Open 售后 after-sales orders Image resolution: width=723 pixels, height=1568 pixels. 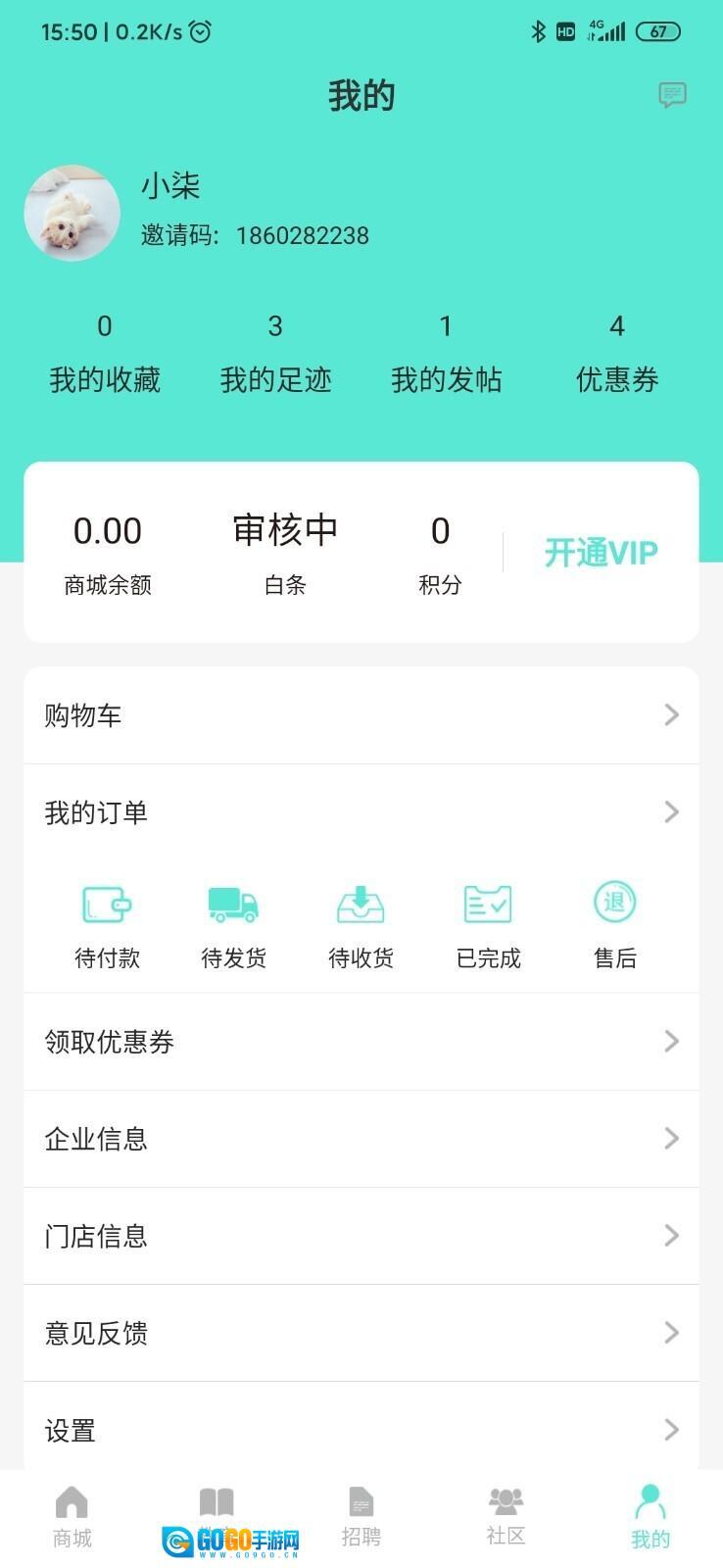pyautogui.click(x=614, y=924)
